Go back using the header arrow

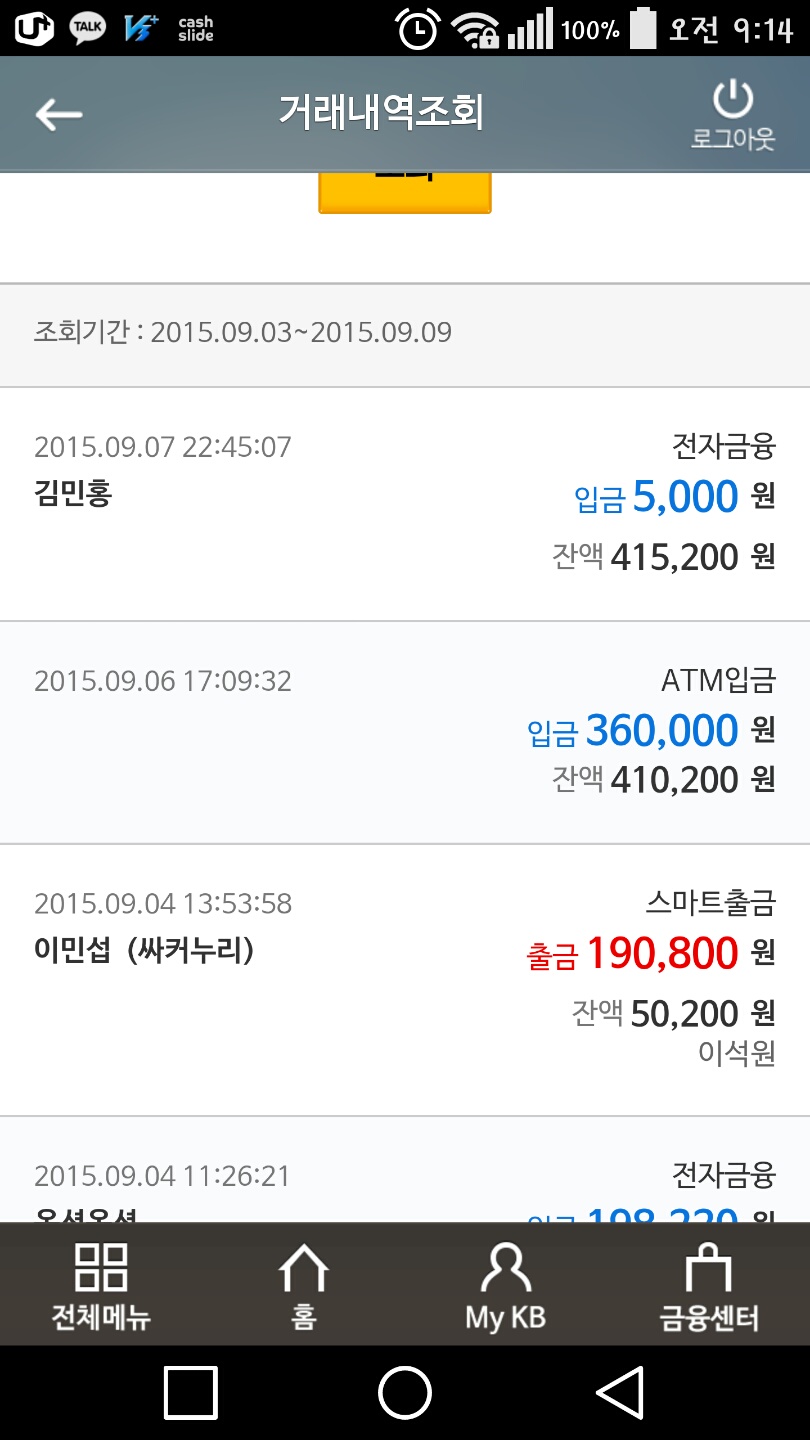(58, 114)
